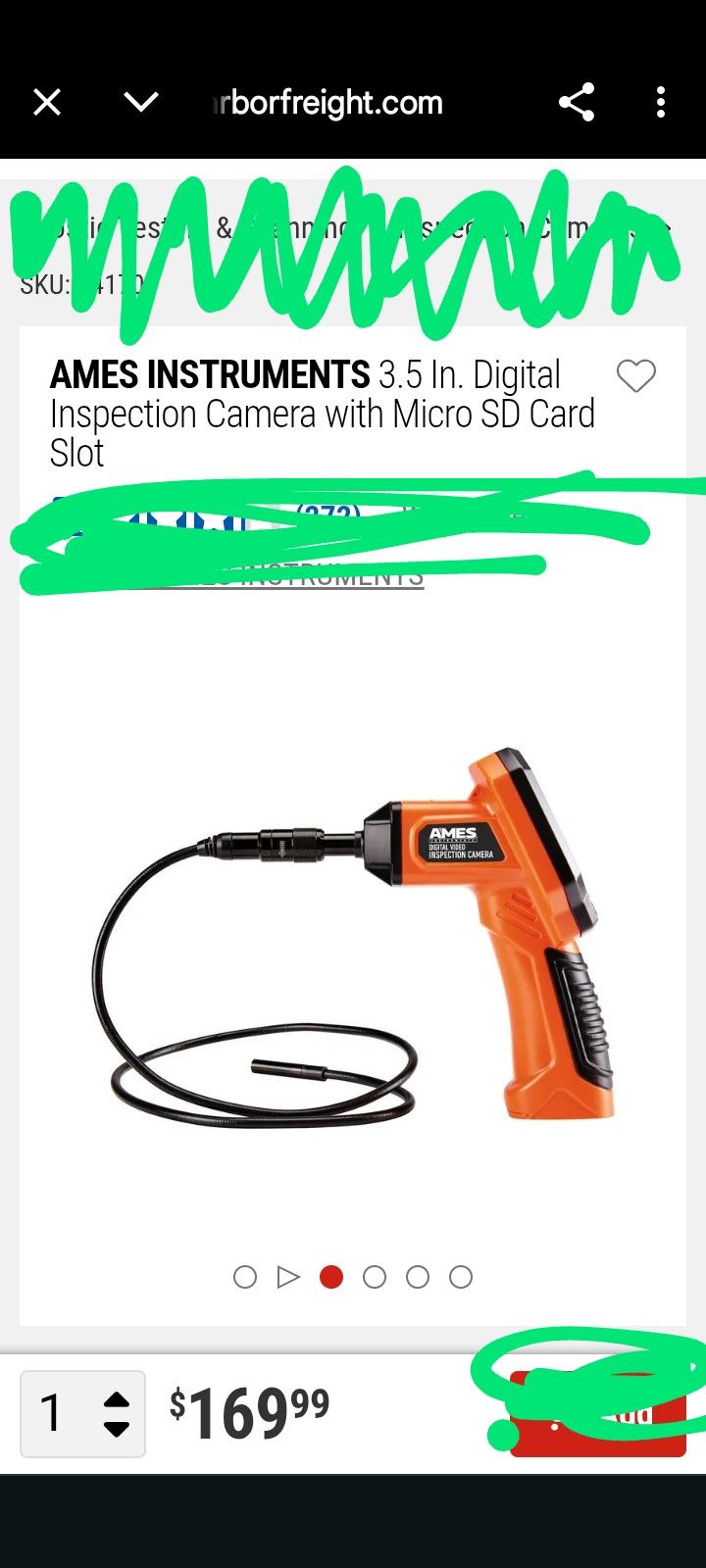Image resolution: width=706 pixels, height=1568 pixels.
Task: Open the three-dot overflow menu
Action: click(x=661, y=102)
